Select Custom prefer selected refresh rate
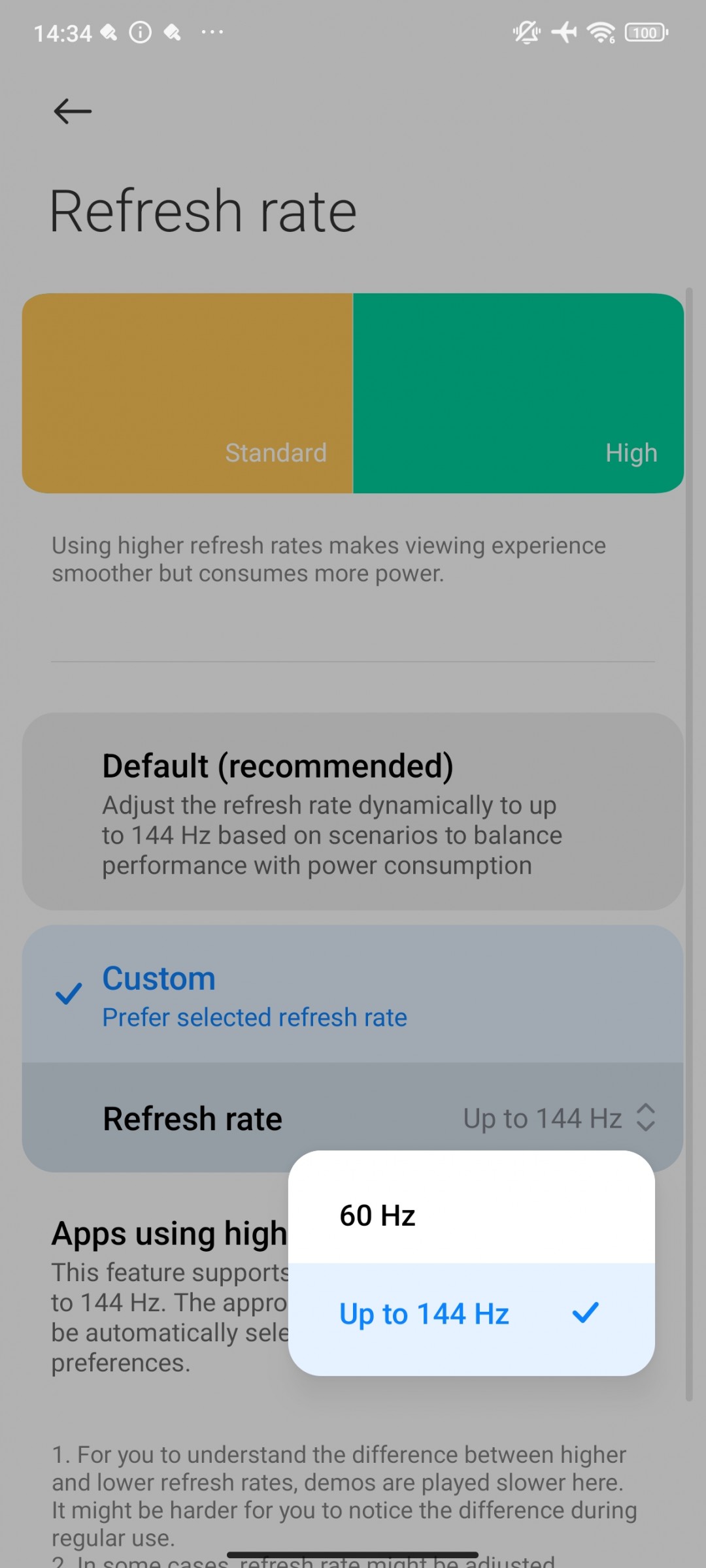The width and height of the screenshot is (706, 1568). point(353,994)
